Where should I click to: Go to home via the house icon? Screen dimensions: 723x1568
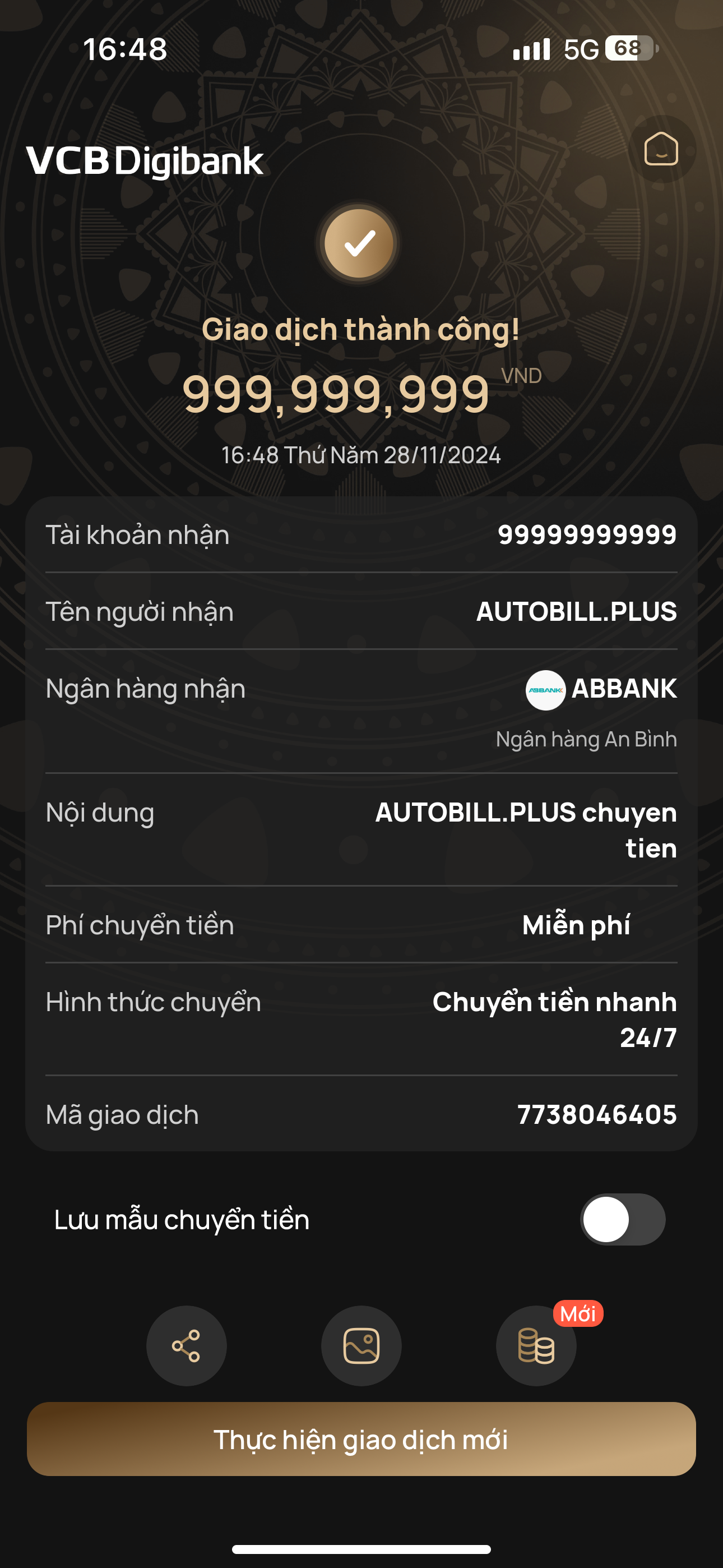[661, 149]
